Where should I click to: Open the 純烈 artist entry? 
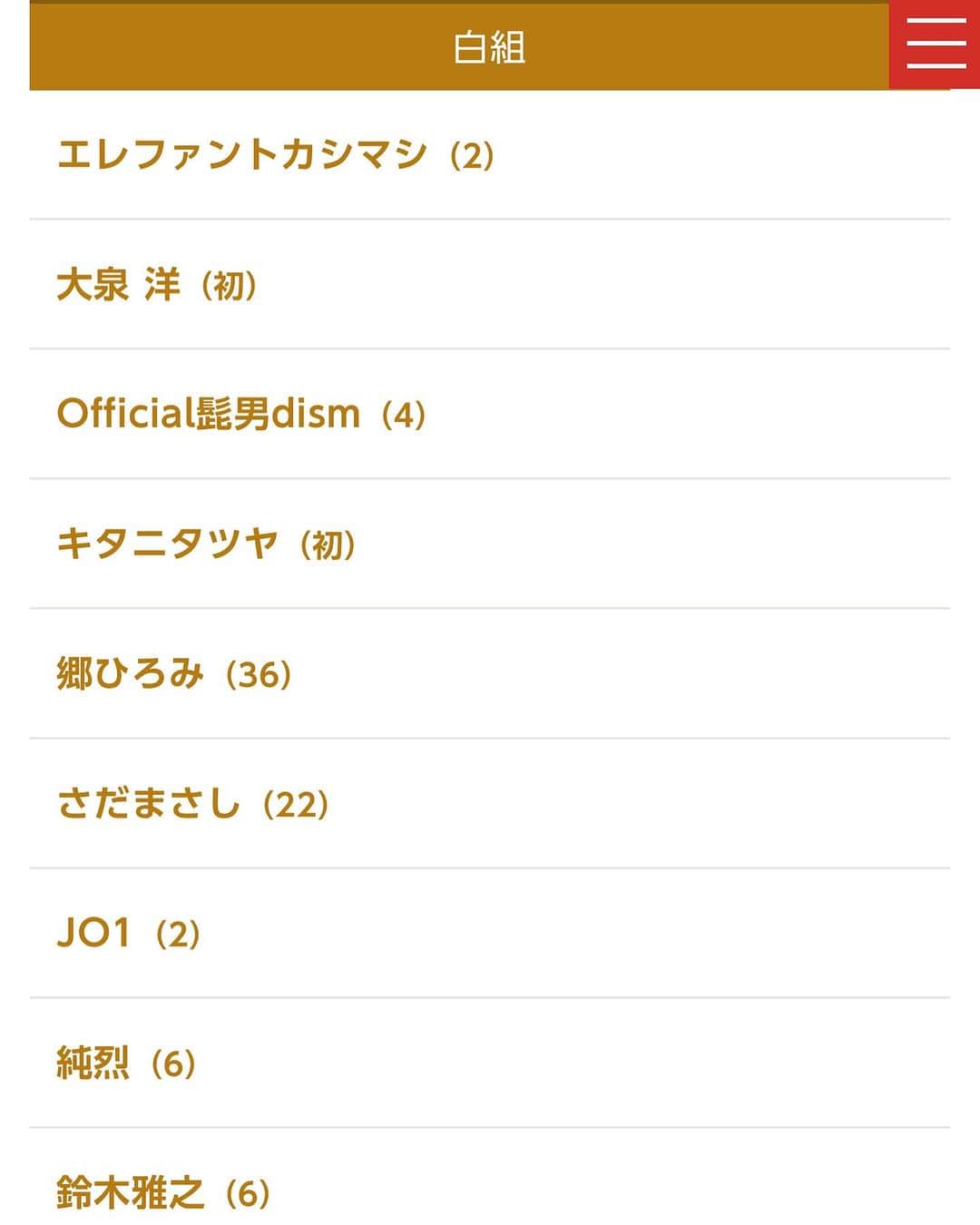pos(126,1063)
